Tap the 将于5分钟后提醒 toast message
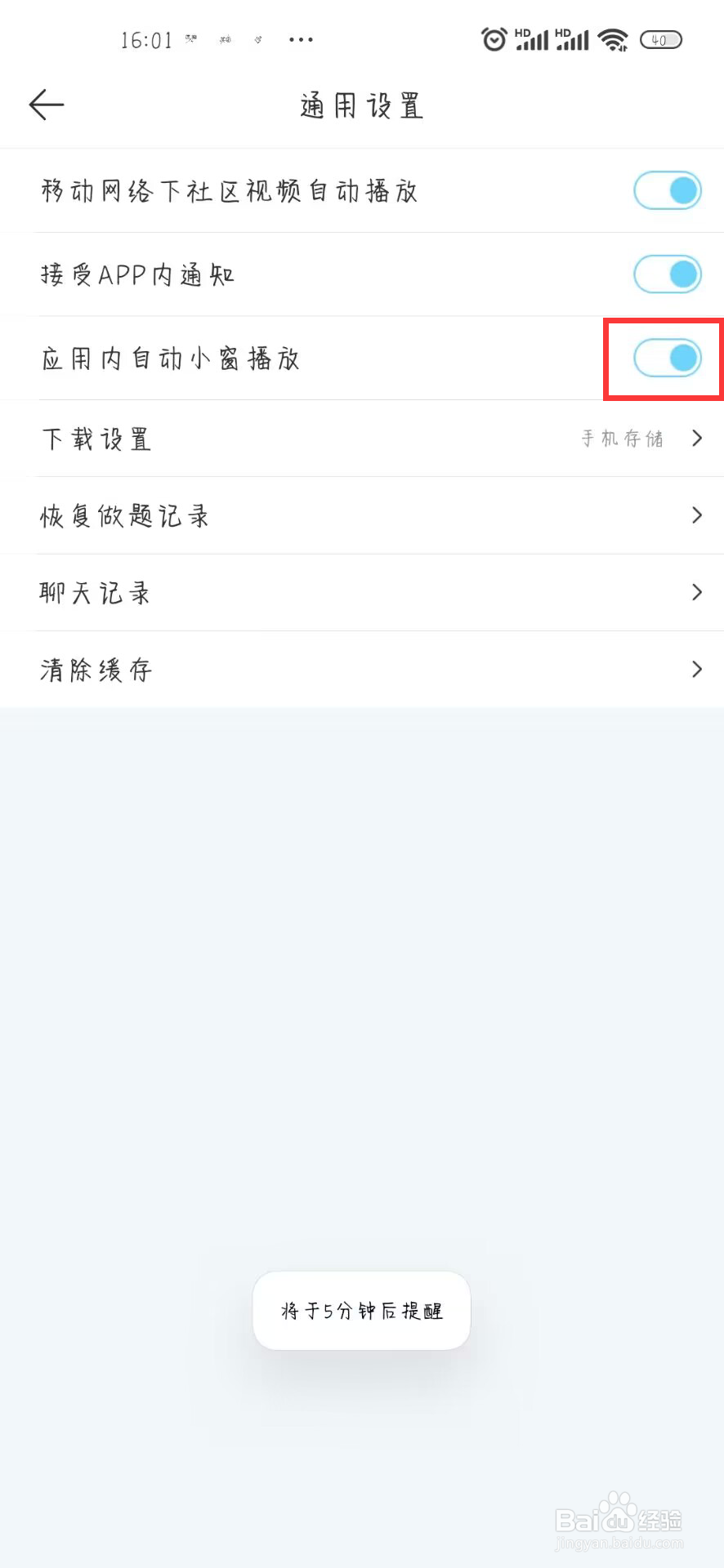The width and height of the screenshot is (724, 1568). click(x=361, y=1310)
